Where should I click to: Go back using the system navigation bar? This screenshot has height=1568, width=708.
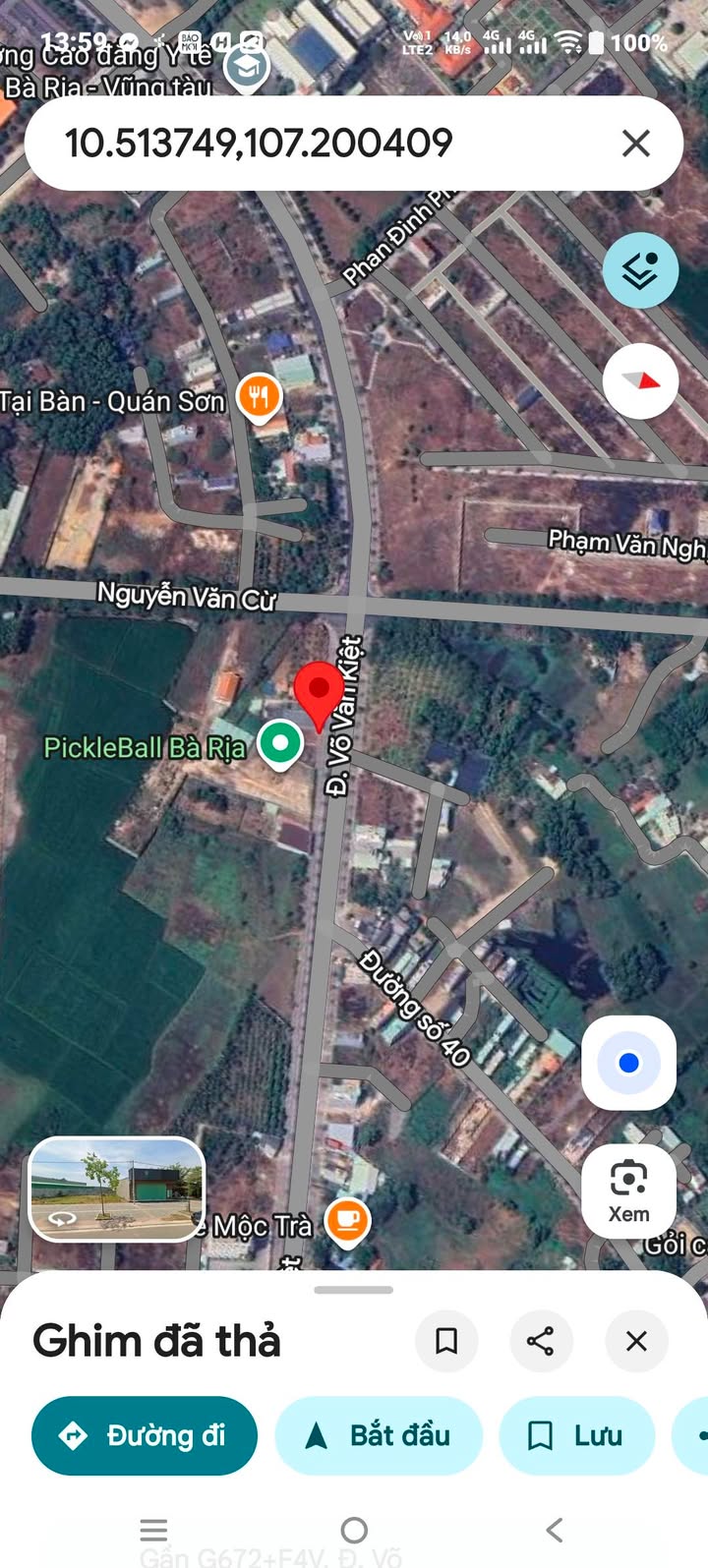tap(555, 1530)
